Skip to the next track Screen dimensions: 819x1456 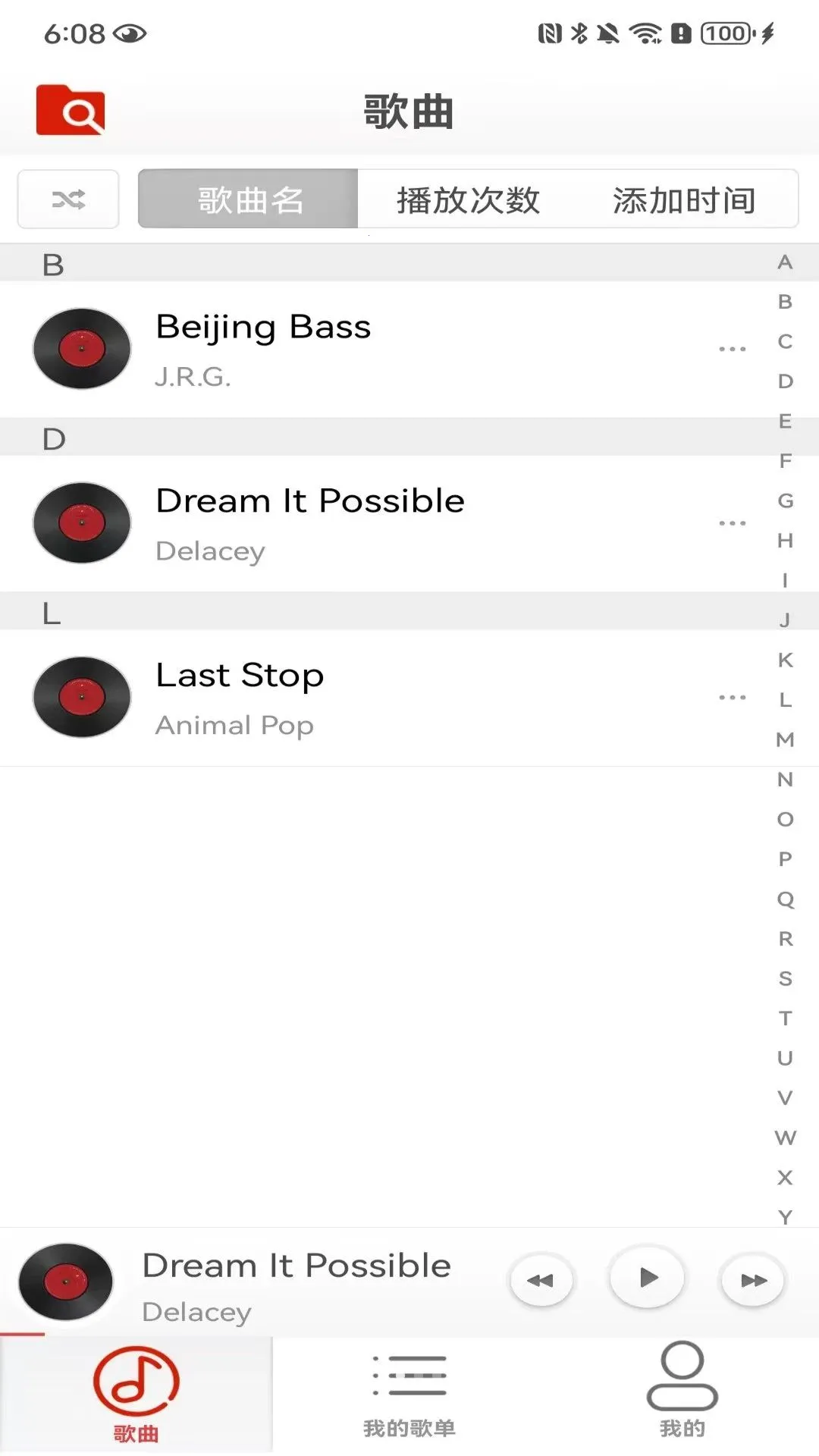(x=753, y=1280)
